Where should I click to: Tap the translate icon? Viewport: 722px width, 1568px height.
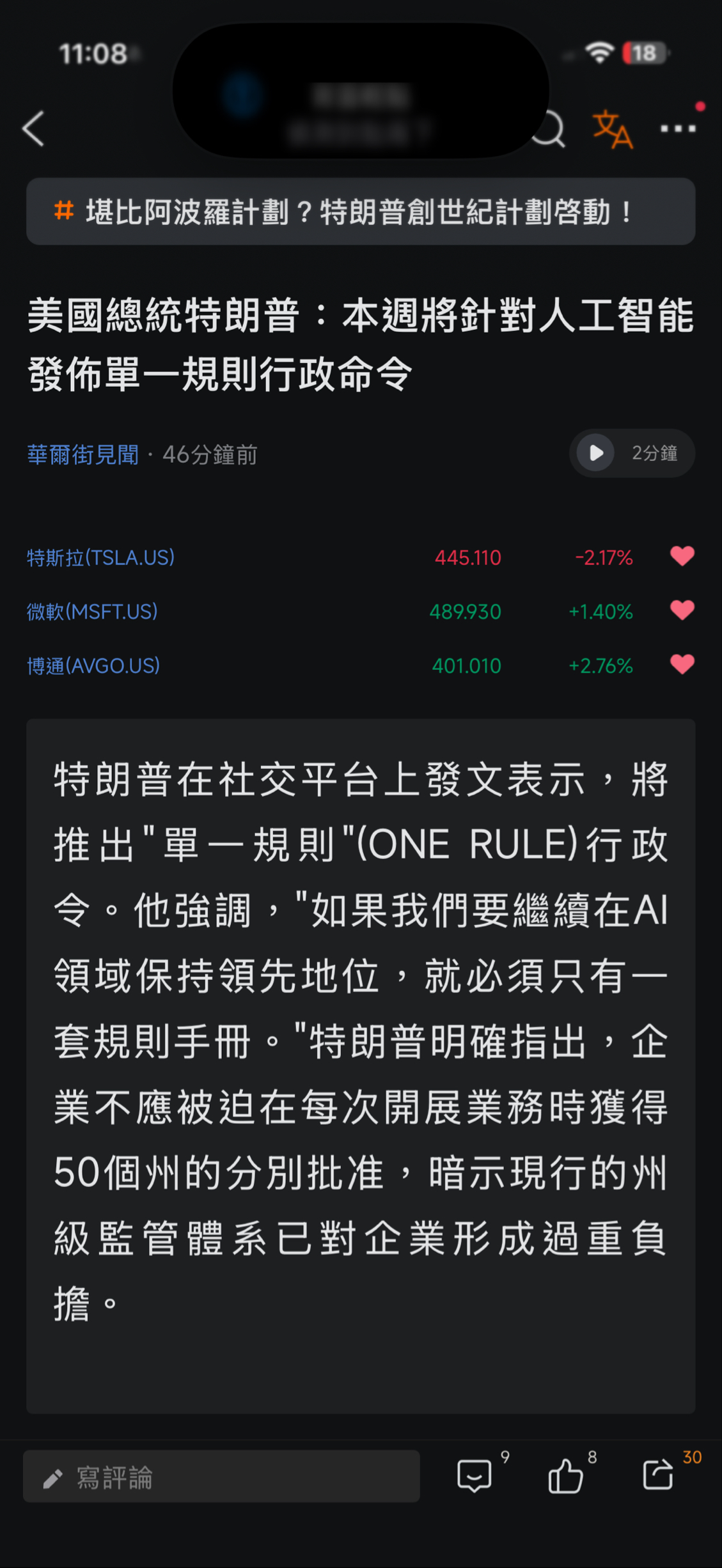tap(612, 128)
